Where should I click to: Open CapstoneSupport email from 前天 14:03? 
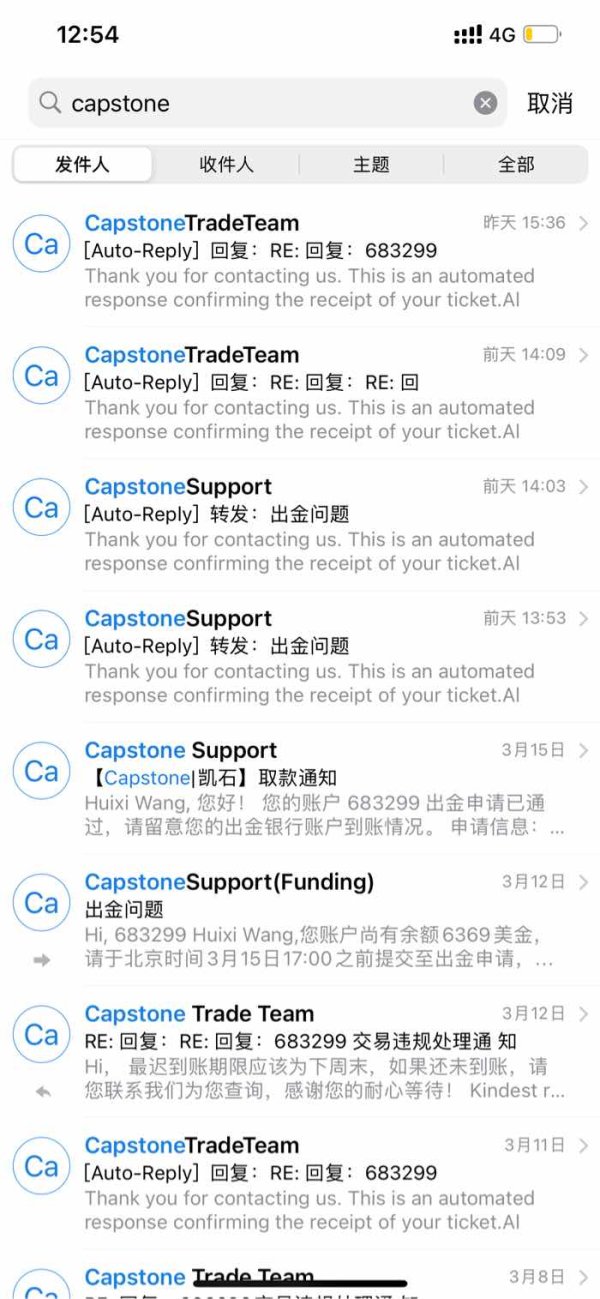(300, 524)
